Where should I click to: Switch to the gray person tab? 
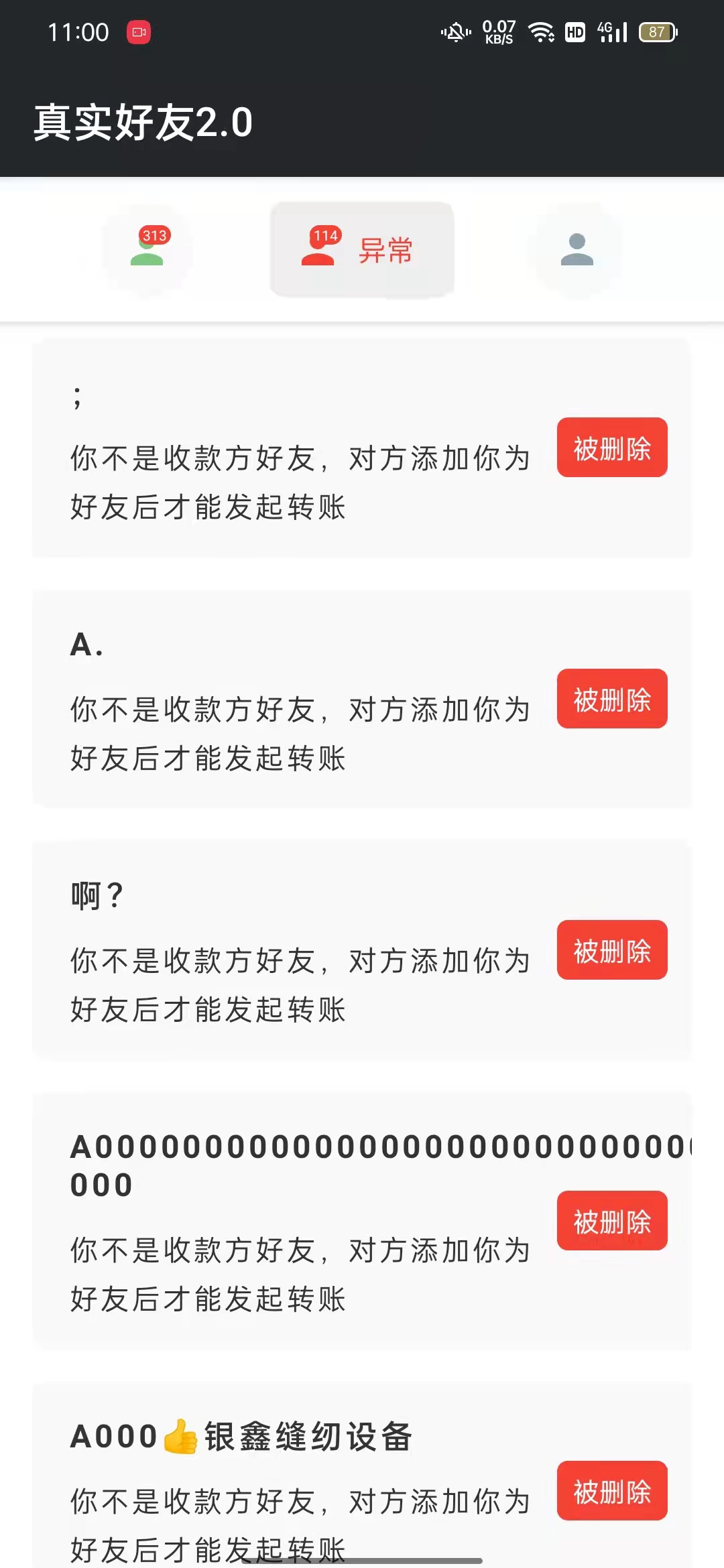tap(577, 250)
